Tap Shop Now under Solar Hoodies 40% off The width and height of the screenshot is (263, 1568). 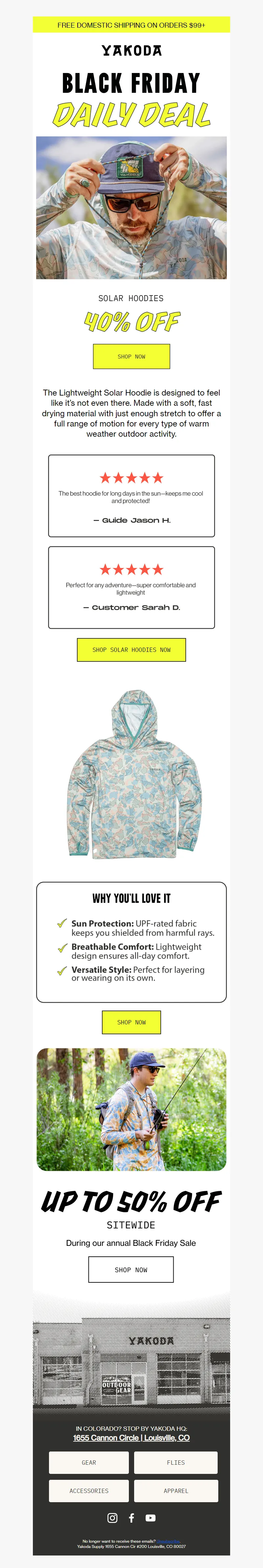coord(131,357)
